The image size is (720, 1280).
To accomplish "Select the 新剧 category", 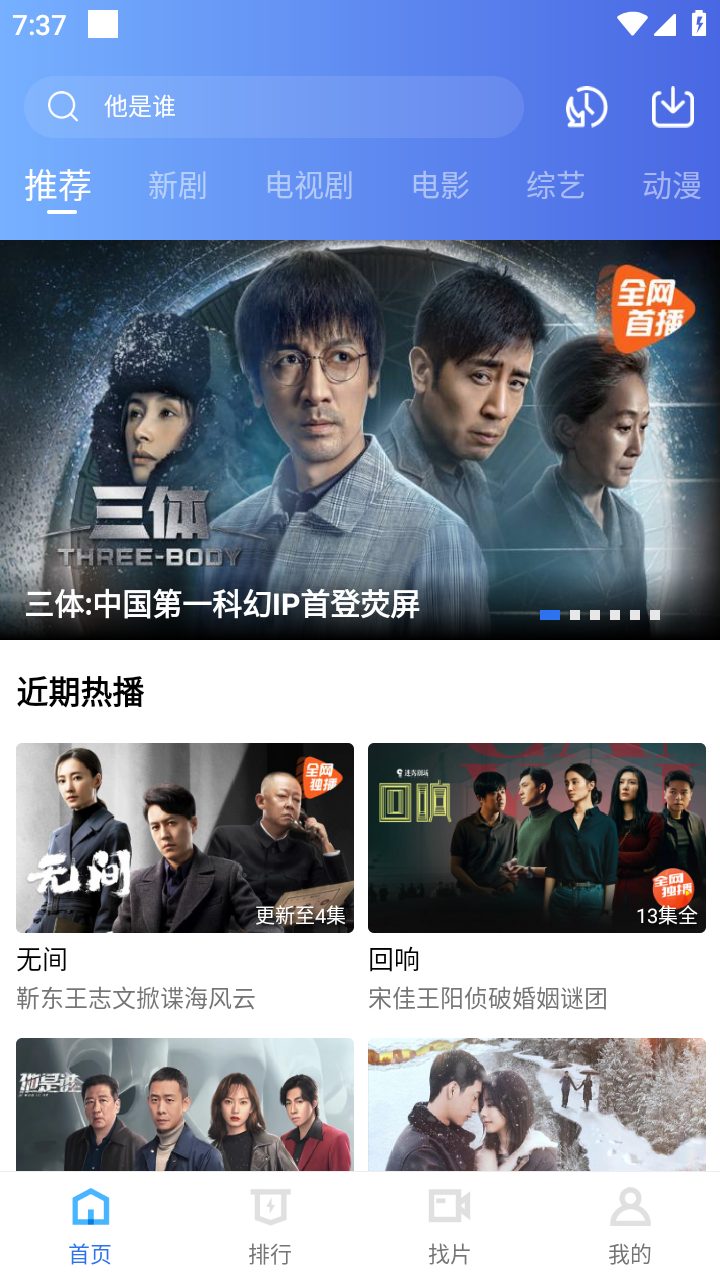I will click(x=177, y=185).
